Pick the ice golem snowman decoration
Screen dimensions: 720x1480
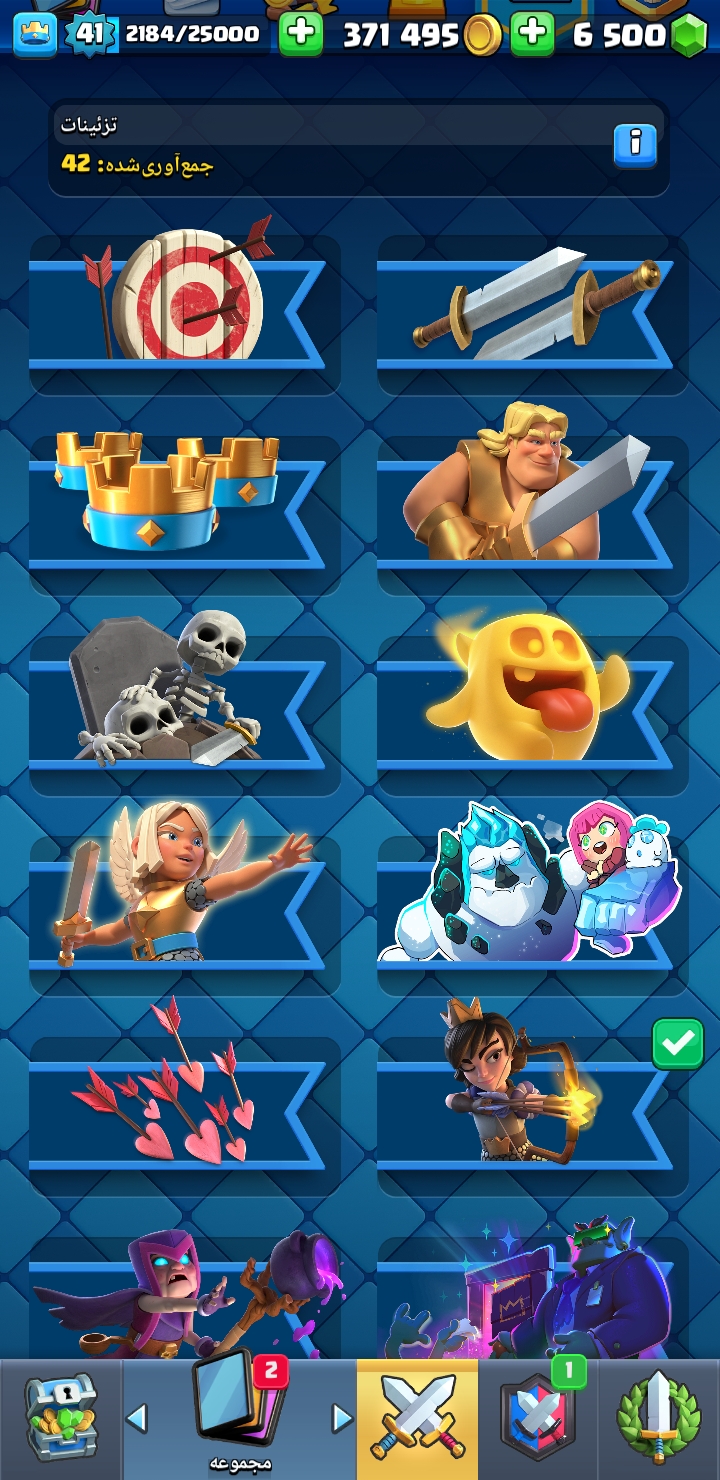533,915
